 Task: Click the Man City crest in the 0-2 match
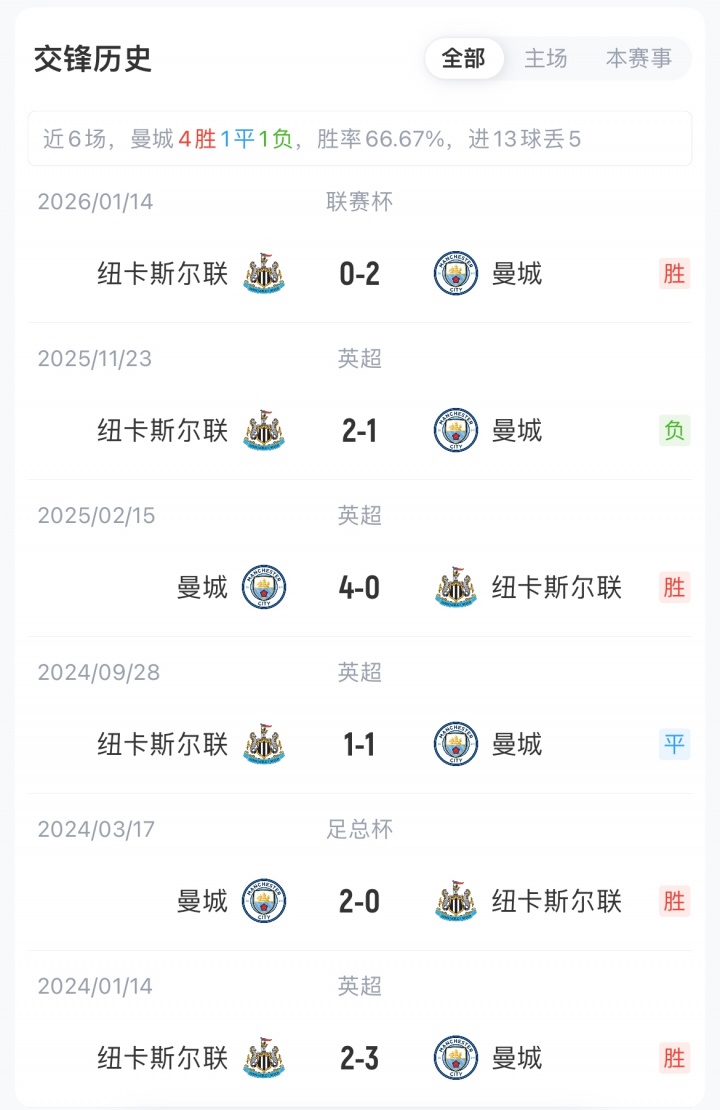pyautogui.click(x=455, y=272)
